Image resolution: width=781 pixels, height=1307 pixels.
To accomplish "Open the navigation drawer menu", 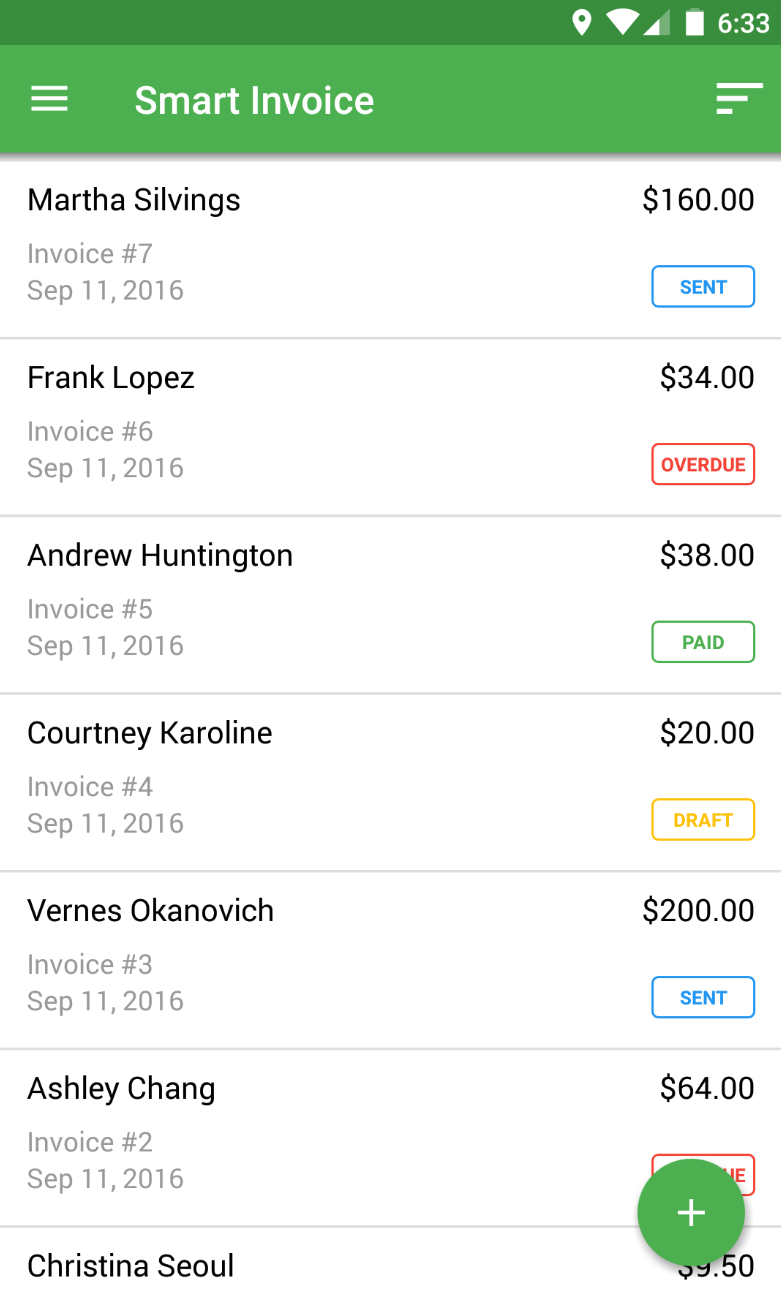I will click(x=49, y=99).
